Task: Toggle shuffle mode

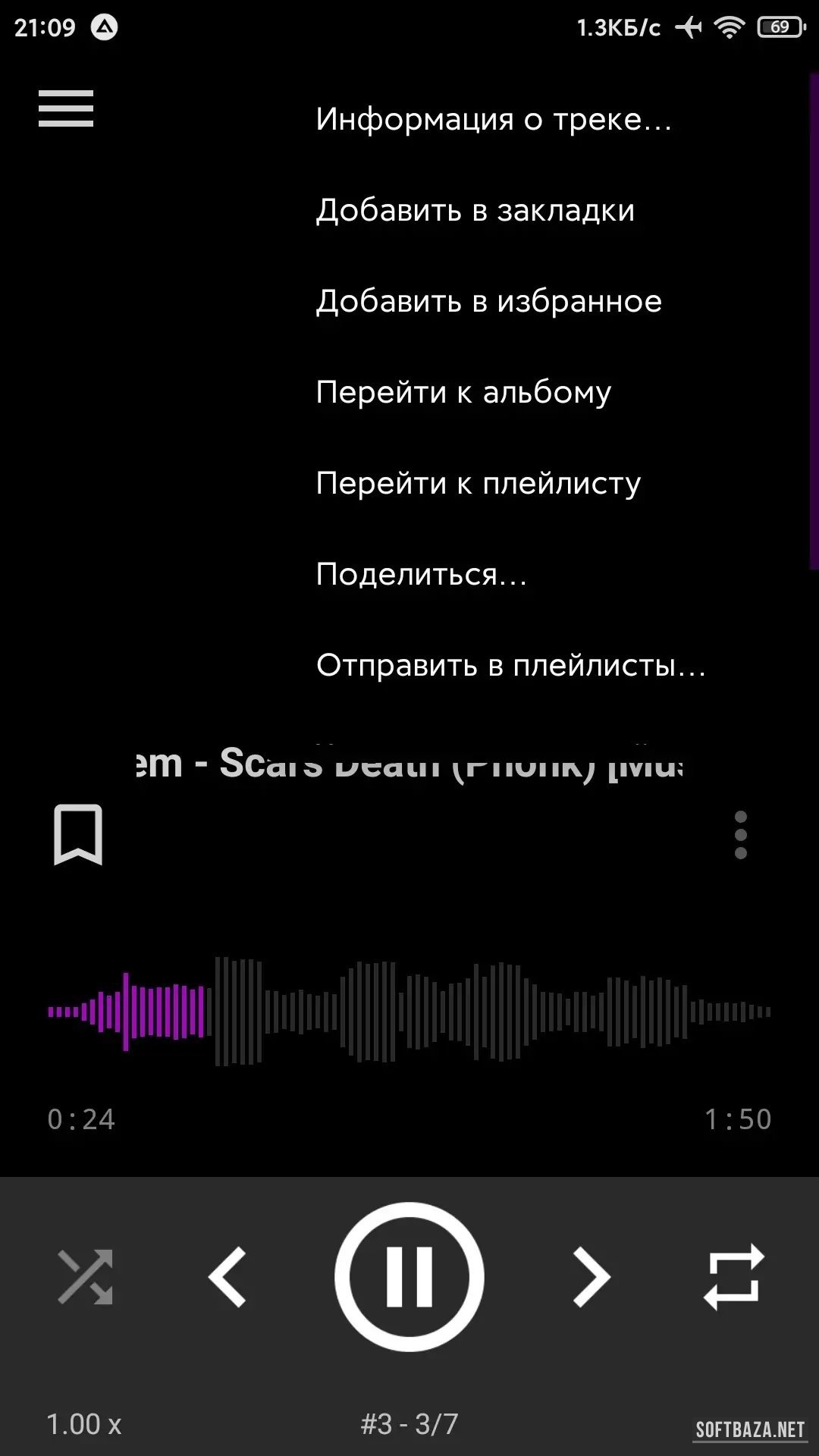Action: [85, 1277]
